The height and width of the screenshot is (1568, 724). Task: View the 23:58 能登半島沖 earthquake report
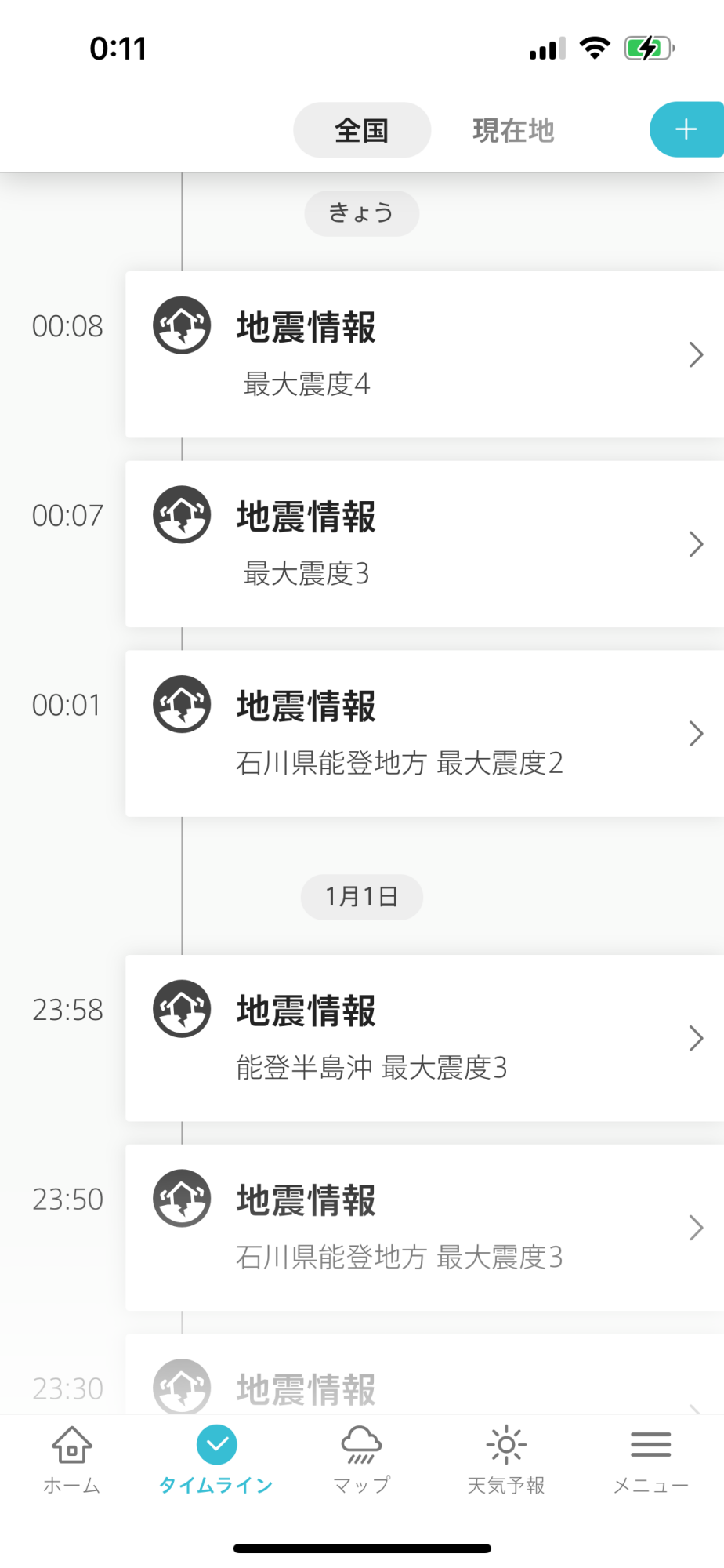pos(423,1038)
